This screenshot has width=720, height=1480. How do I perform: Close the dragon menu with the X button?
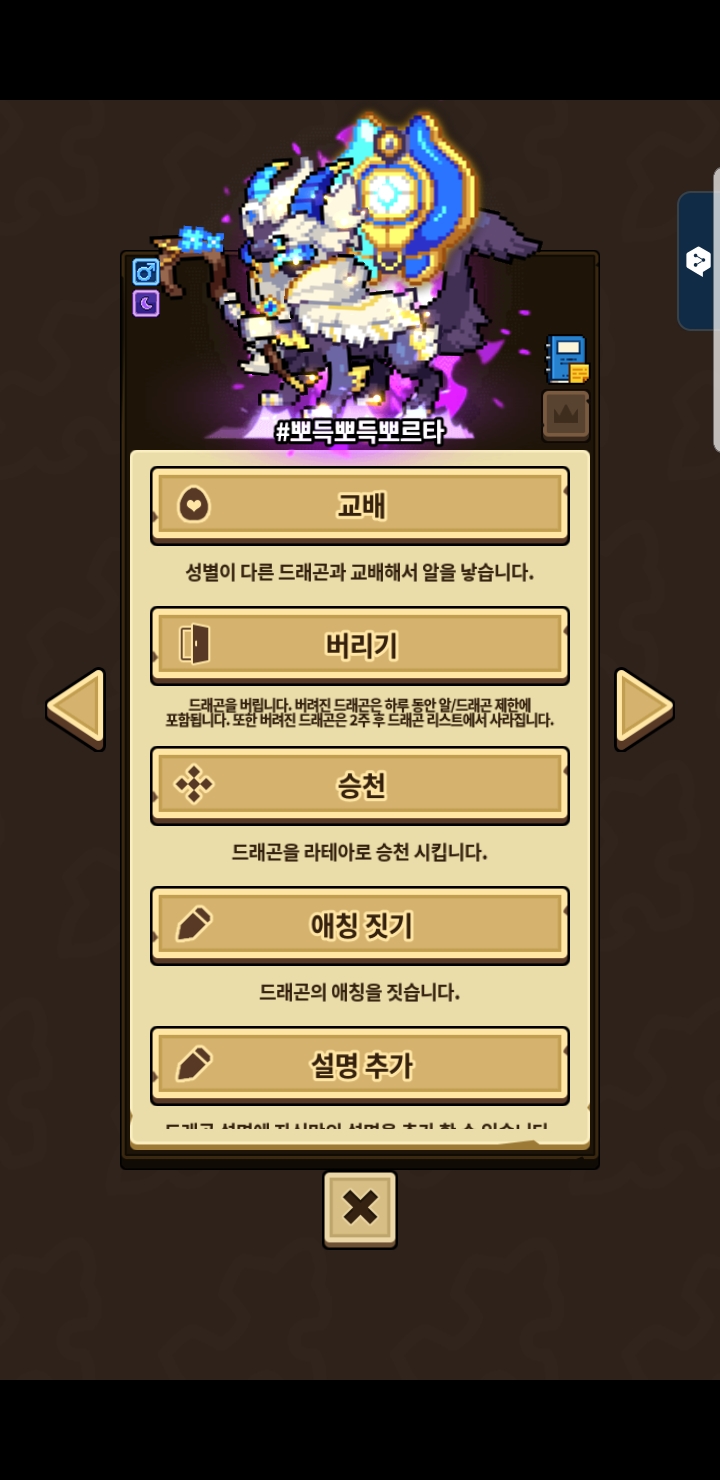(360, 1209)
